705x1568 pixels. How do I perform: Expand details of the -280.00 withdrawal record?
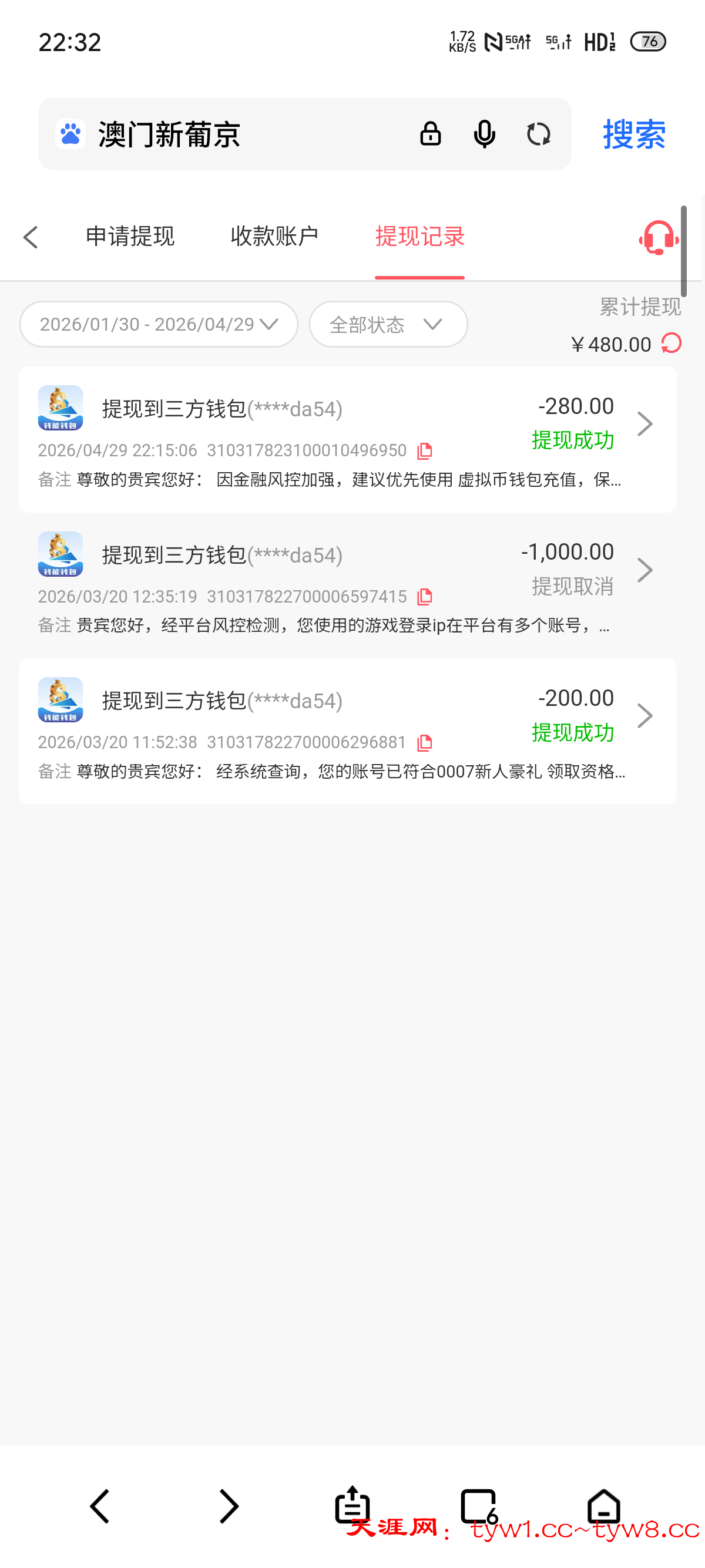pos(644,423)
